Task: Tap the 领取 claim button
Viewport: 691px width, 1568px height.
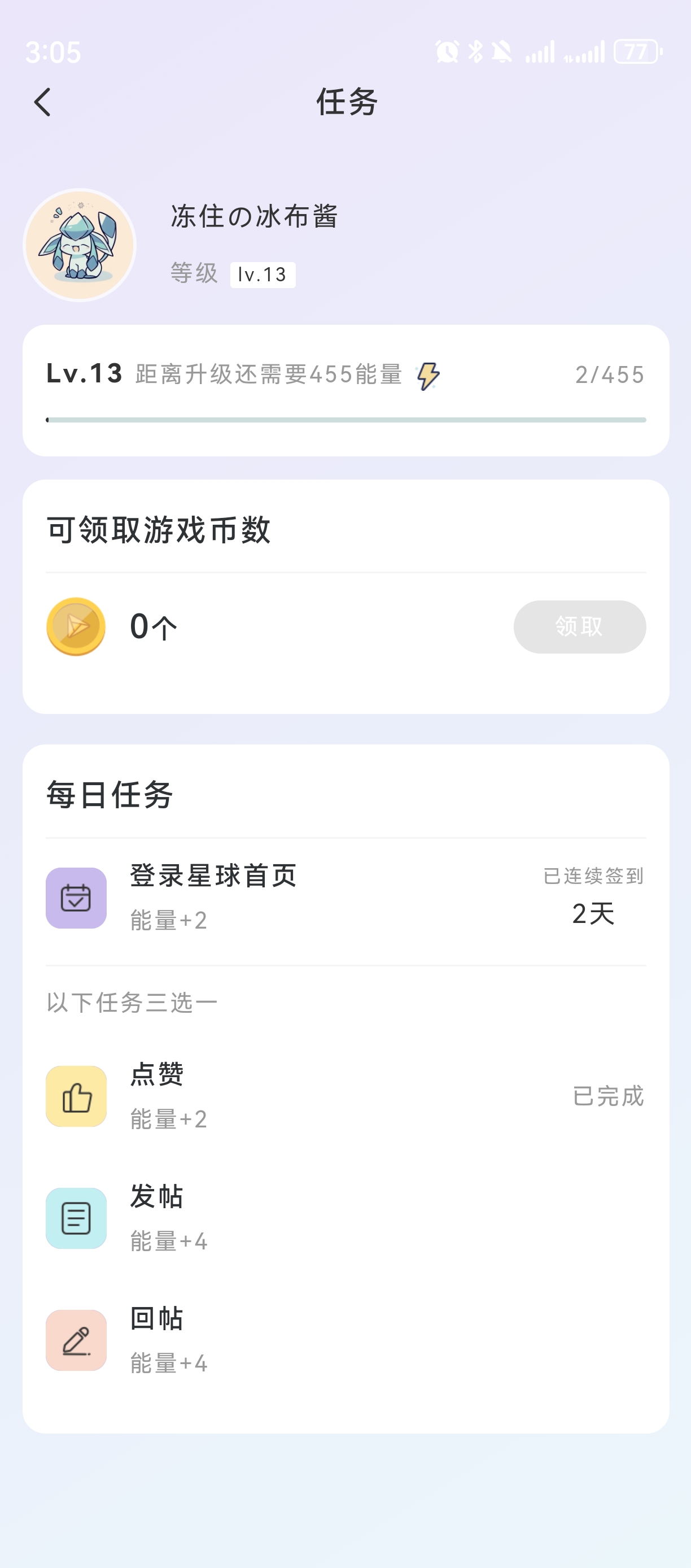Action: 579,626
